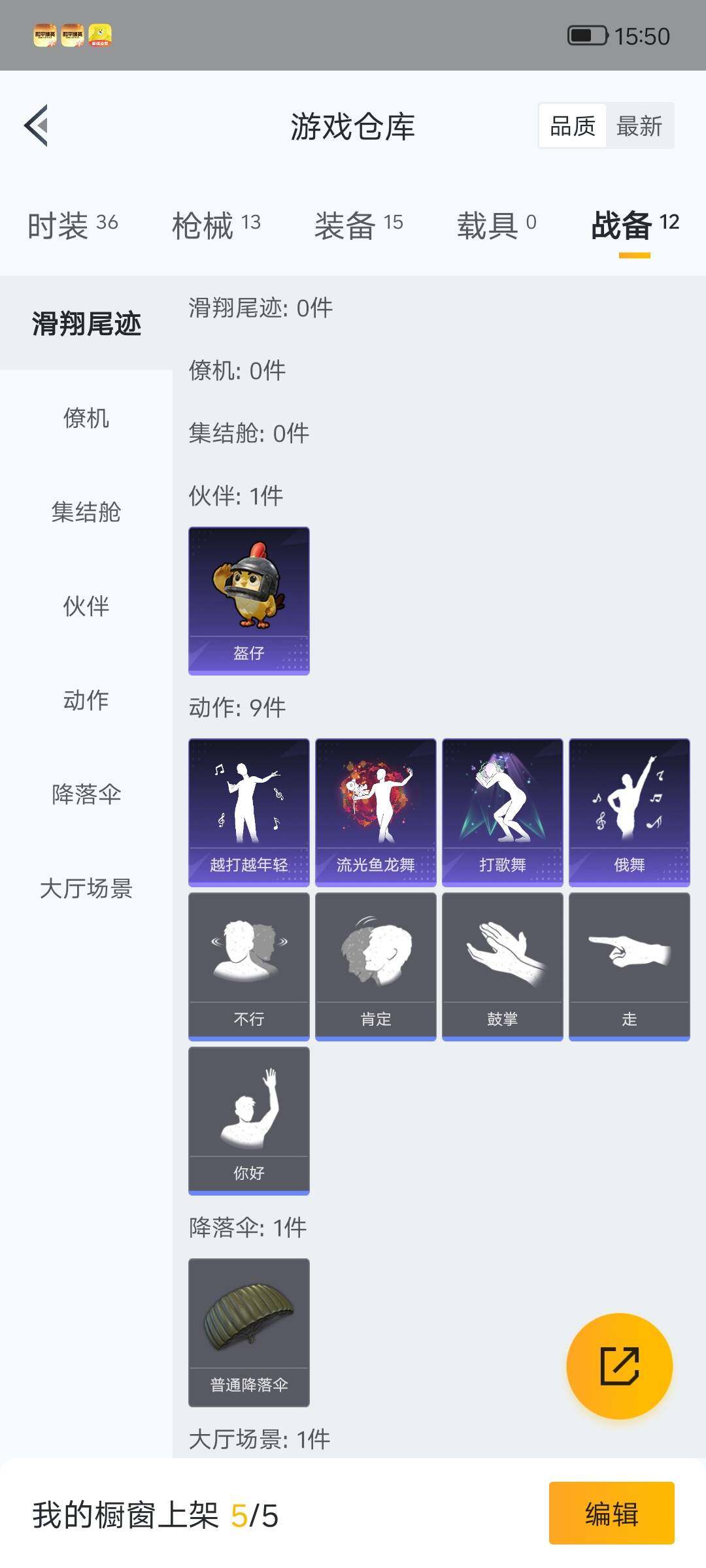Select the 鼓掌 clapping gesture icon
Viewport: 706px width, 1568px height.
502,965
